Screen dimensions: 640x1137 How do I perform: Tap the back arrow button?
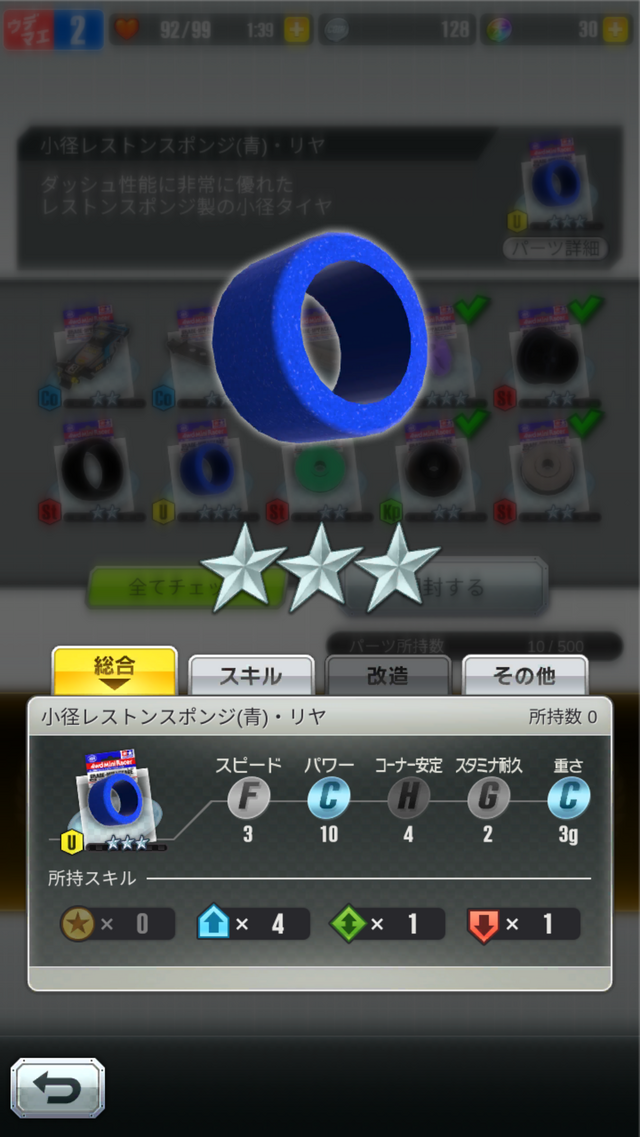click(x=58, y=1087)
